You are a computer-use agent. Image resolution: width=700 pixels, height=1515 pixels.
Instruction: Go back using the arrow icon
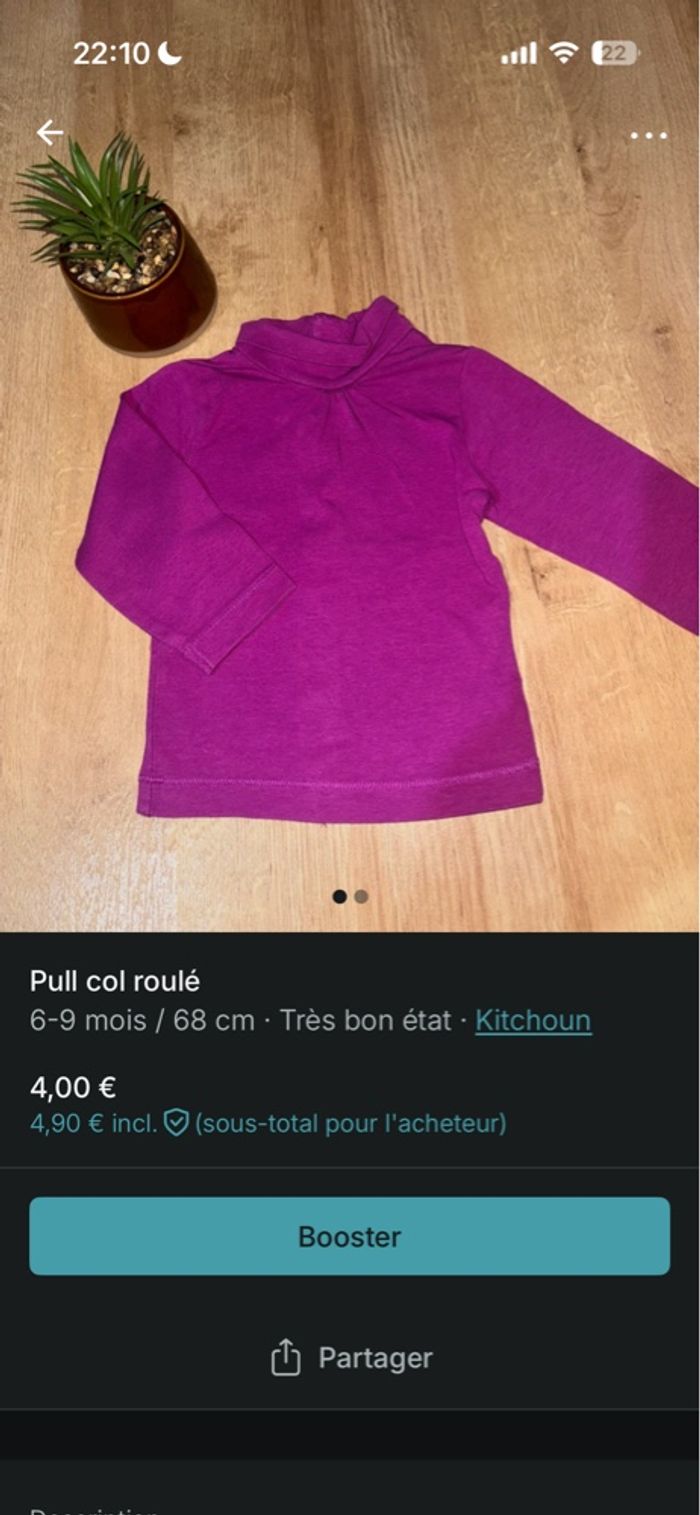point(49,133)
